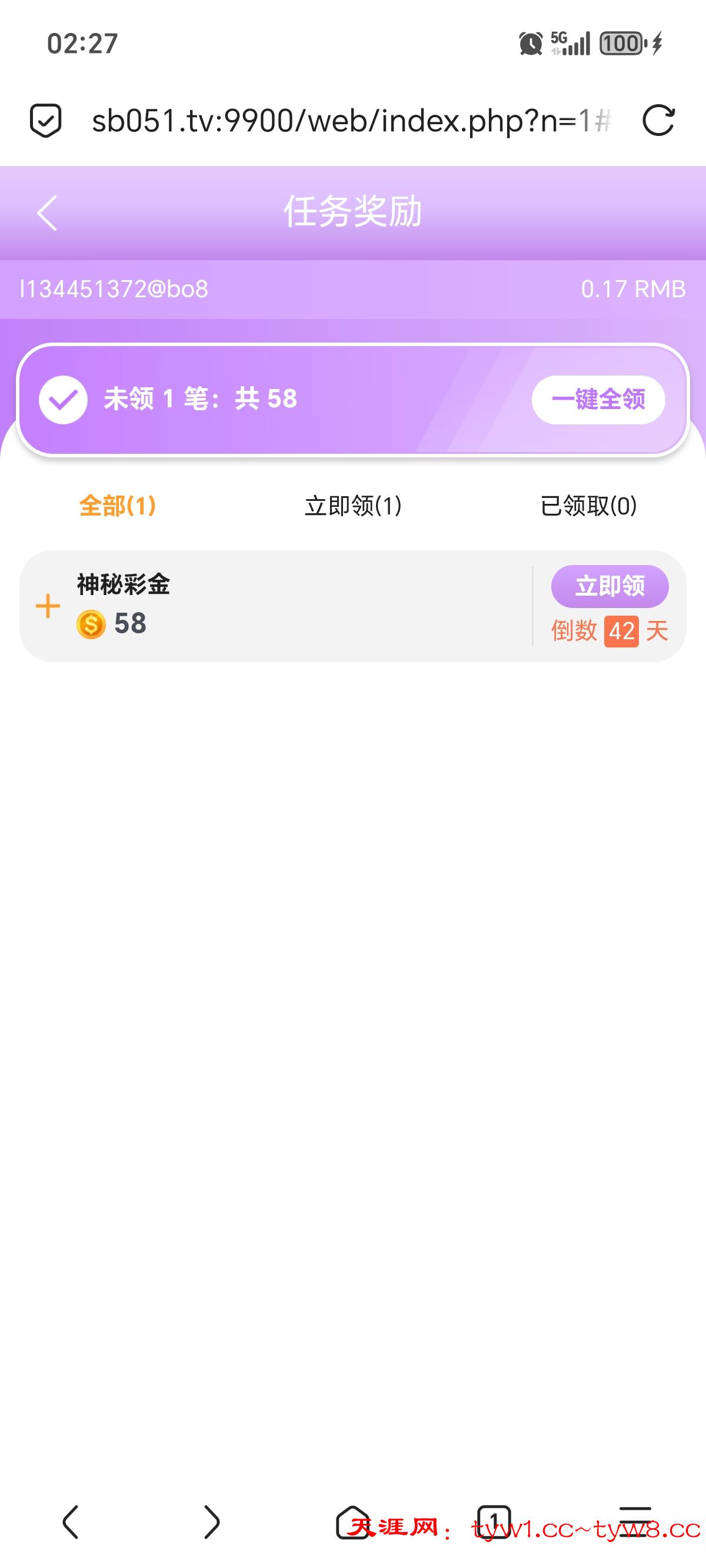This screenshot has width=706, height=1568.
Task: Tap the 一键全领 claim-all button
Action: 598,399
